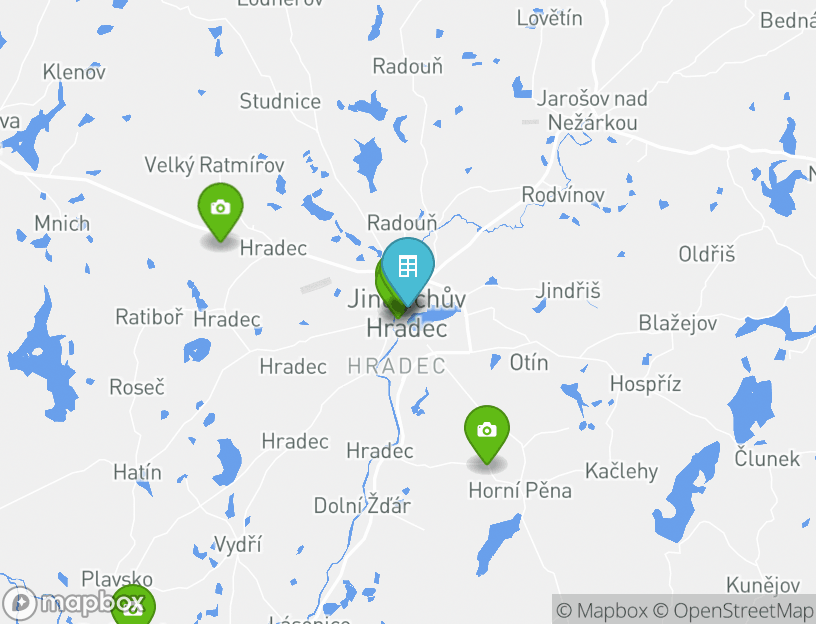
Task: Select the blue building marker at Jindřichův Hradec
Action: [408, 266]
